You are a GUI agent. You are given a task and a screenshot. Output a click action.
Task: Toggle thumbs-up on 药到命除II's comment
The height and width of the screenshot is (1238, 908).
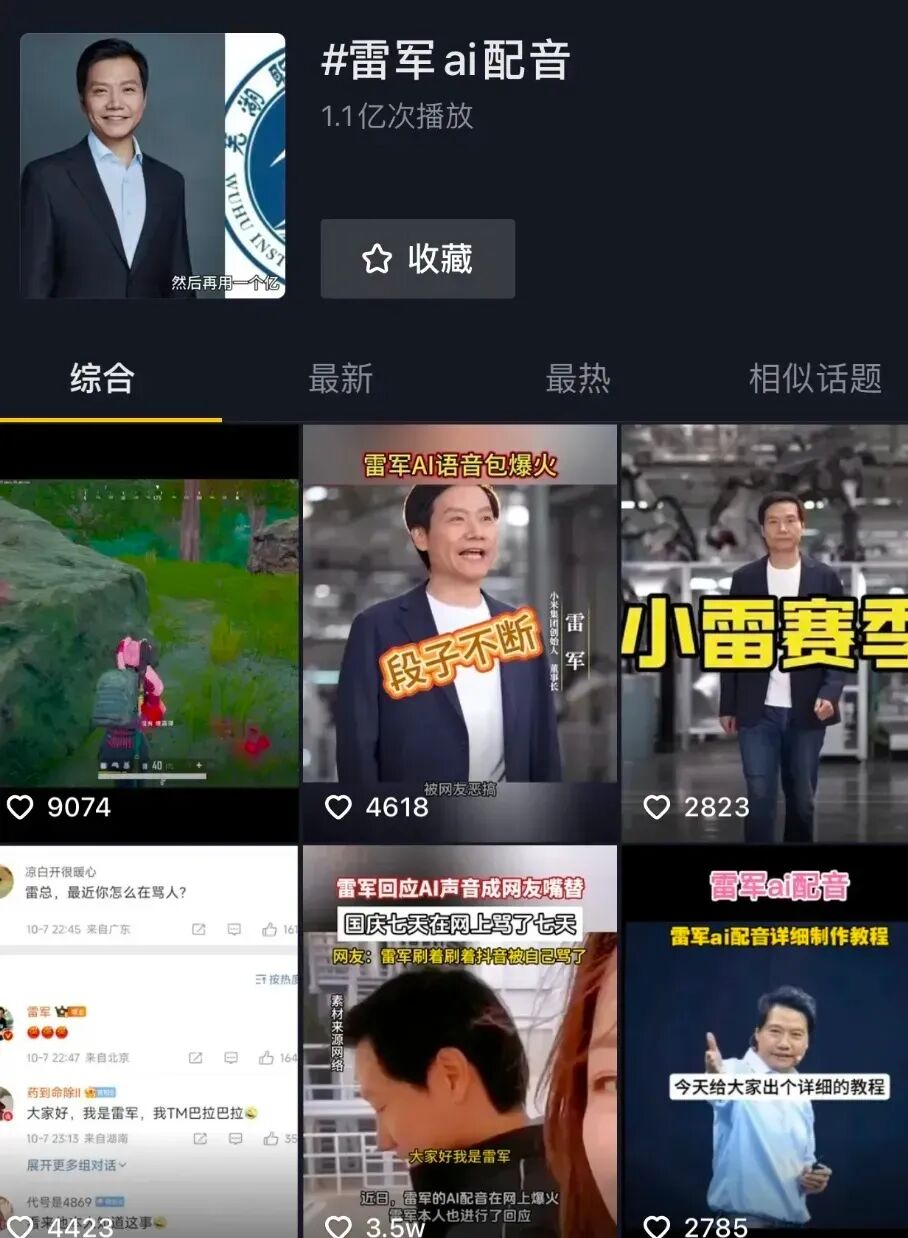[x=271, y=1138]
